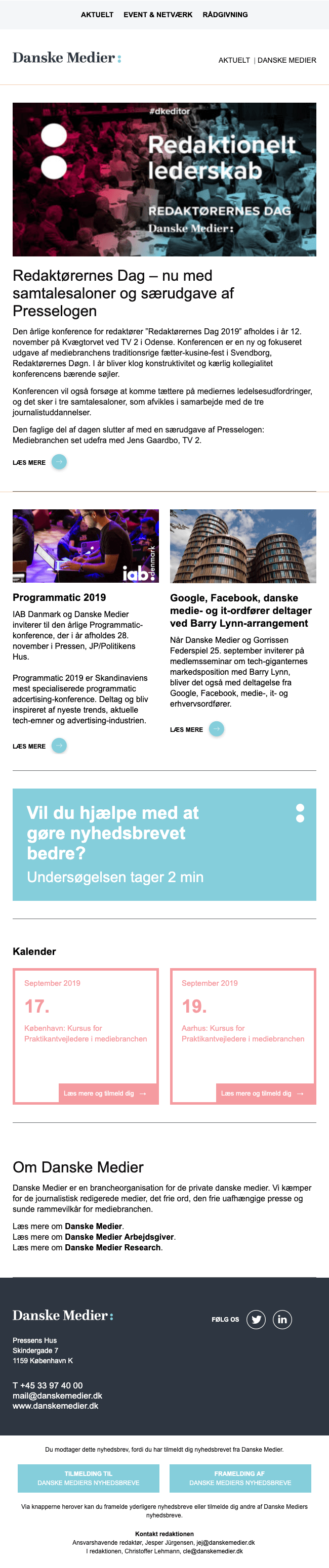Viewport: 329px width, 1568px height.
Task: Open the newsletter survey banner
Action: click(164, 844)
